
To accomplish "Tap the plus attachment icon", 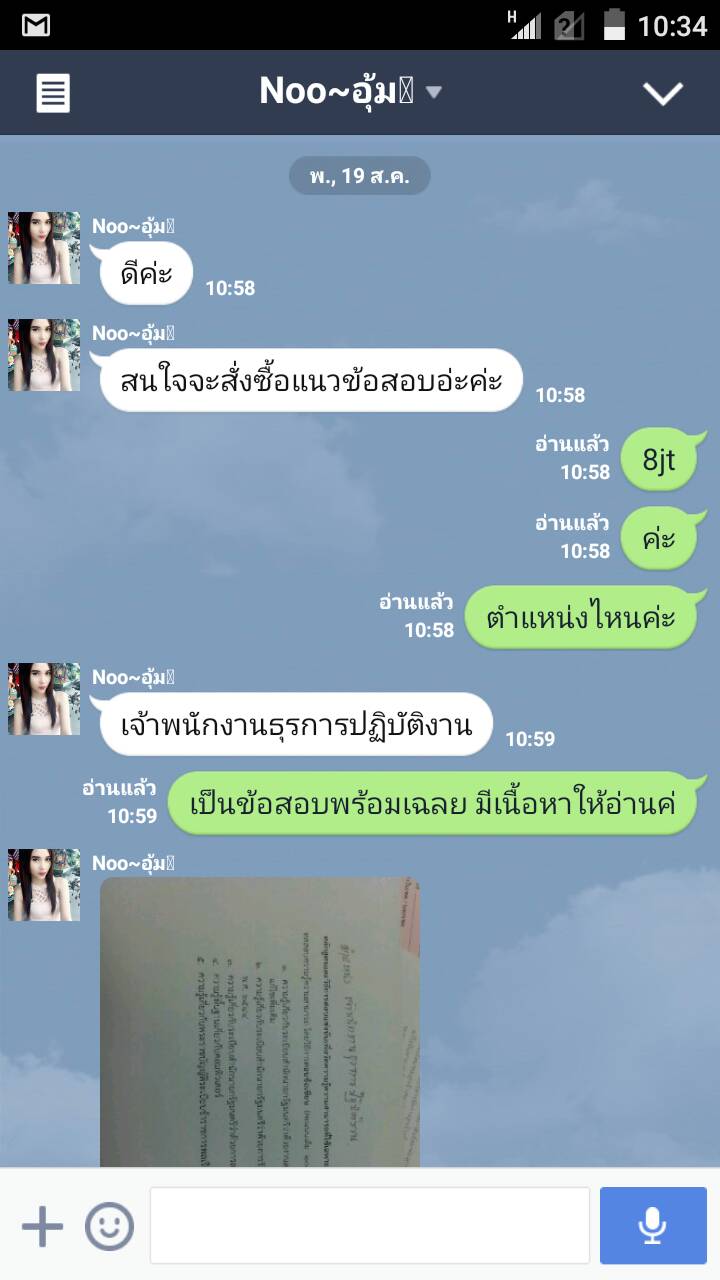I will [42, 1226].
